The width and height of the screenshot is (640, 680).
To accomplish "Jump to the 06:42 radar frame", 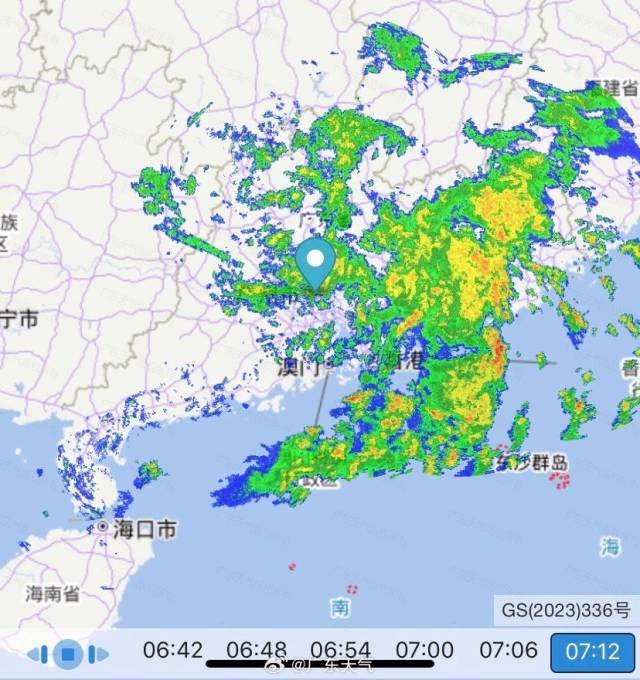I will 173,650.
